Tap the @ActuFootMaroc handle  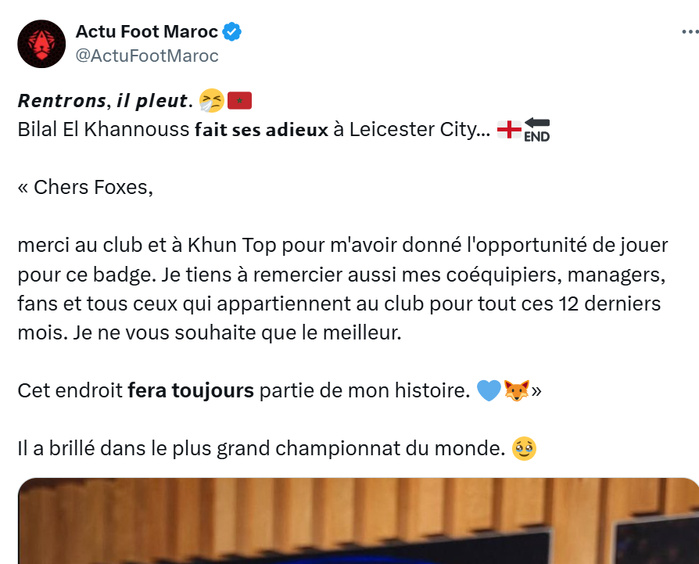(146, 56)
